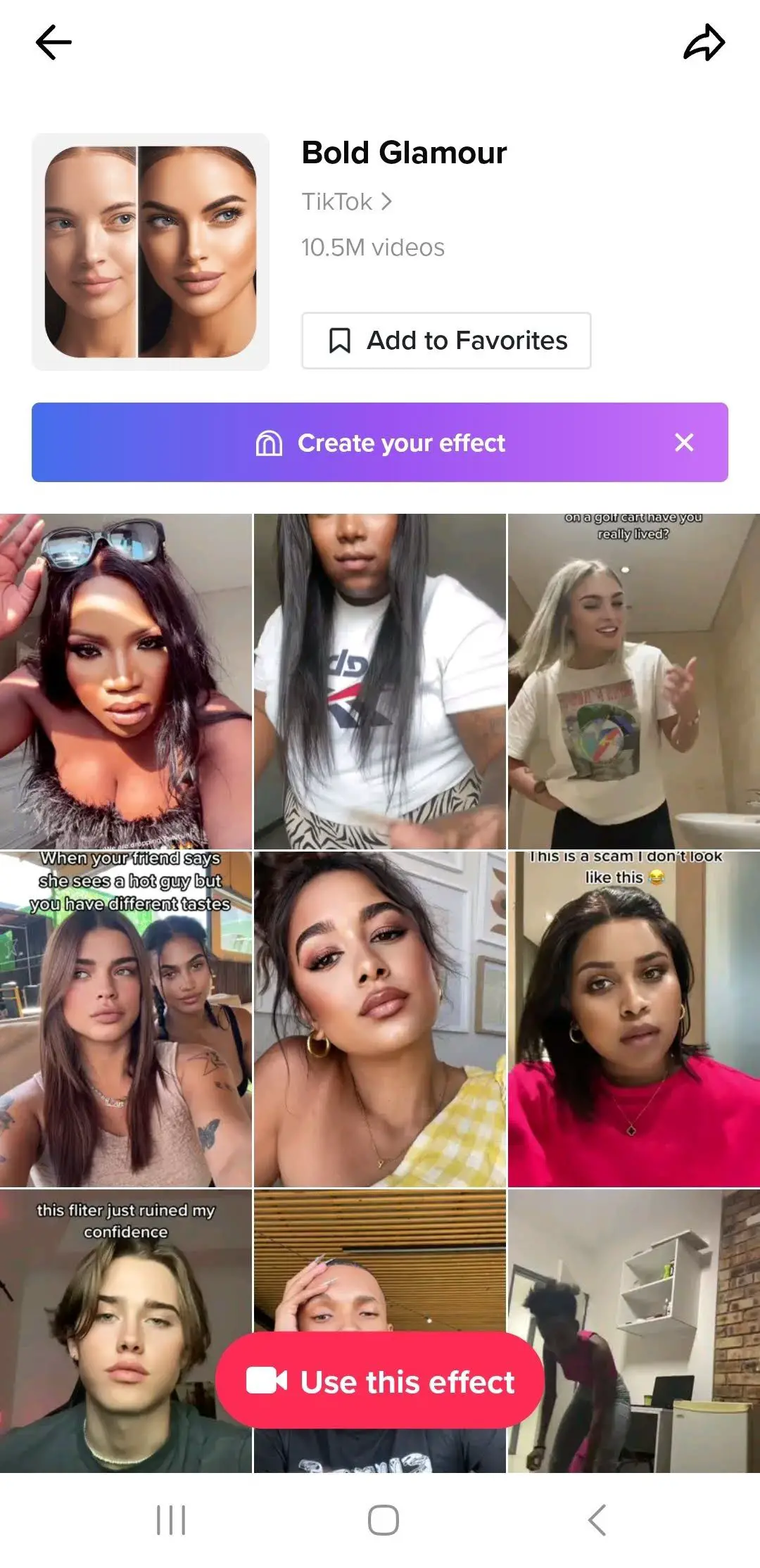The width and height of the screenshot is (760, 1568).
Task: Open recent apps from navigation bar
Action: [x=171, y=1520]
